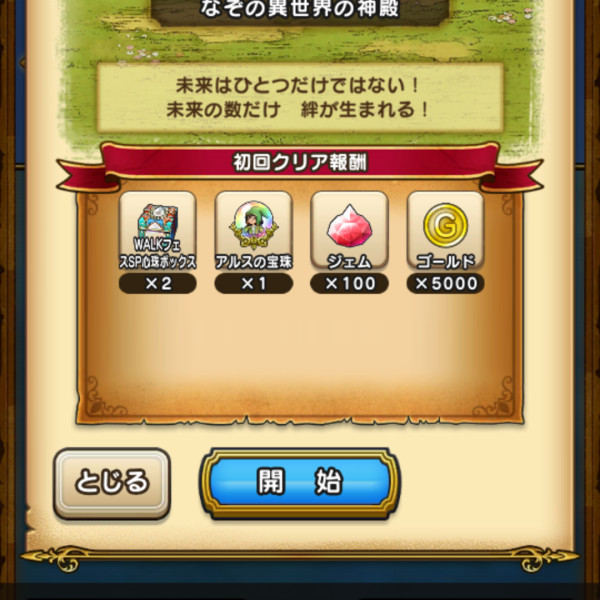This screenshot has width=600, height=600.
Task: Start the quest with 開始 button
Action: pyautogui.click(x=299, y=482)
